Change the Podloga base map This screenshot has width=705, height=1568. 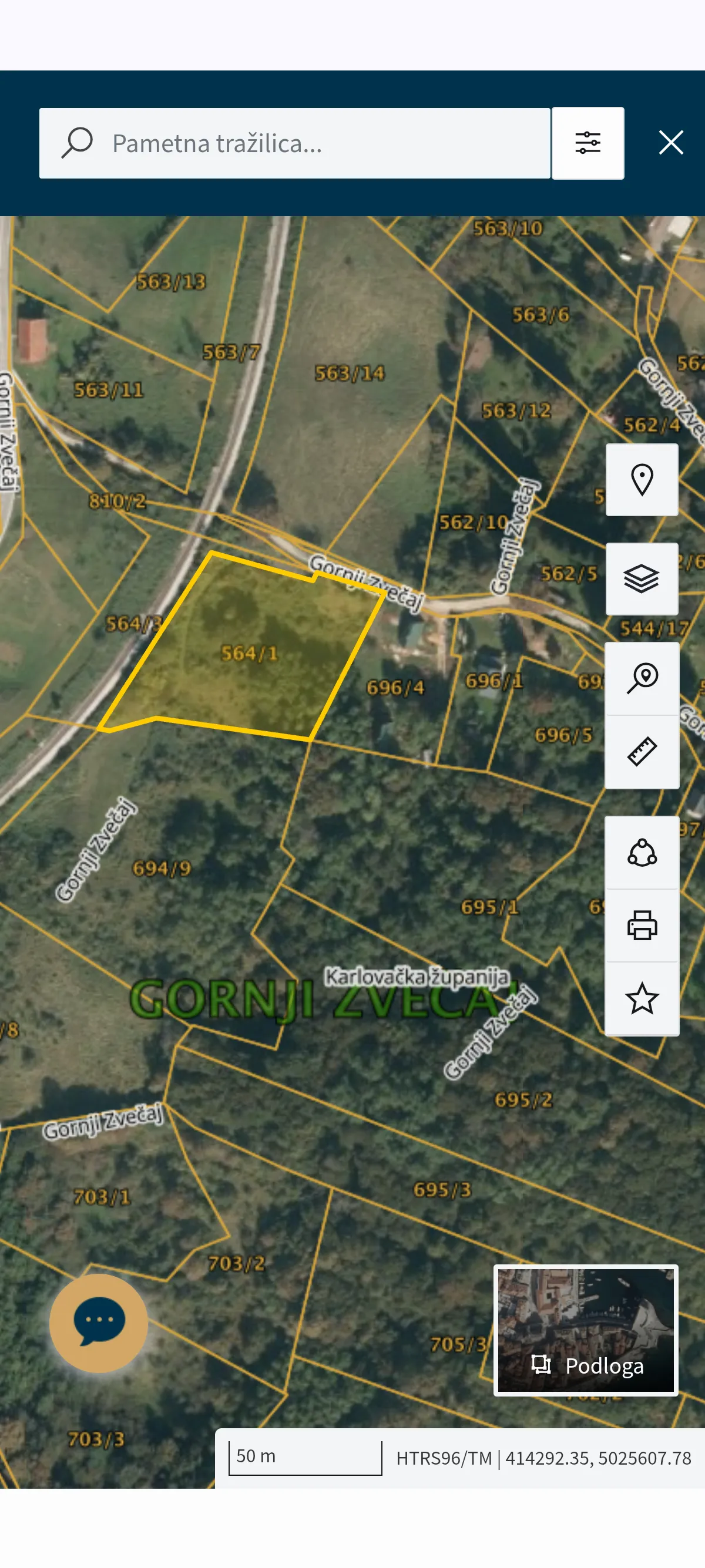pos(586,1331)
